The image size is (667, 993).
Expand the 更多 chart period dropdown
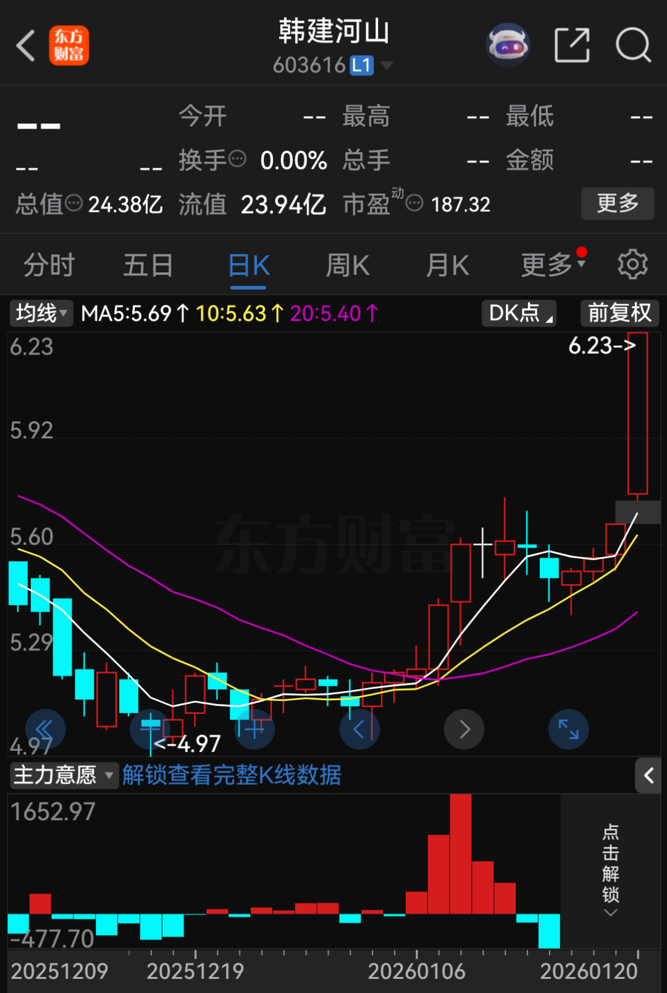(551, 265)
